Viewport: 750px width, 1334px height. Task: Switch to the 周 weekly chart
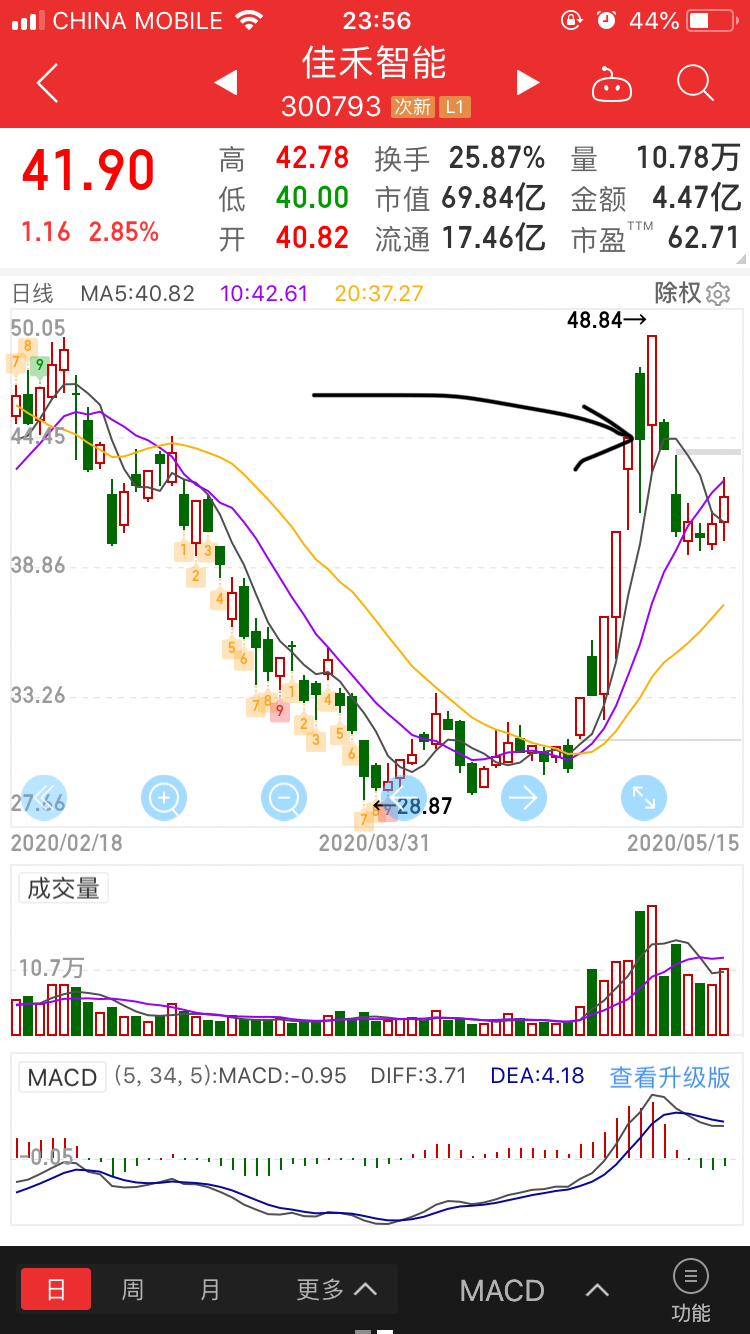point(132,1290)
